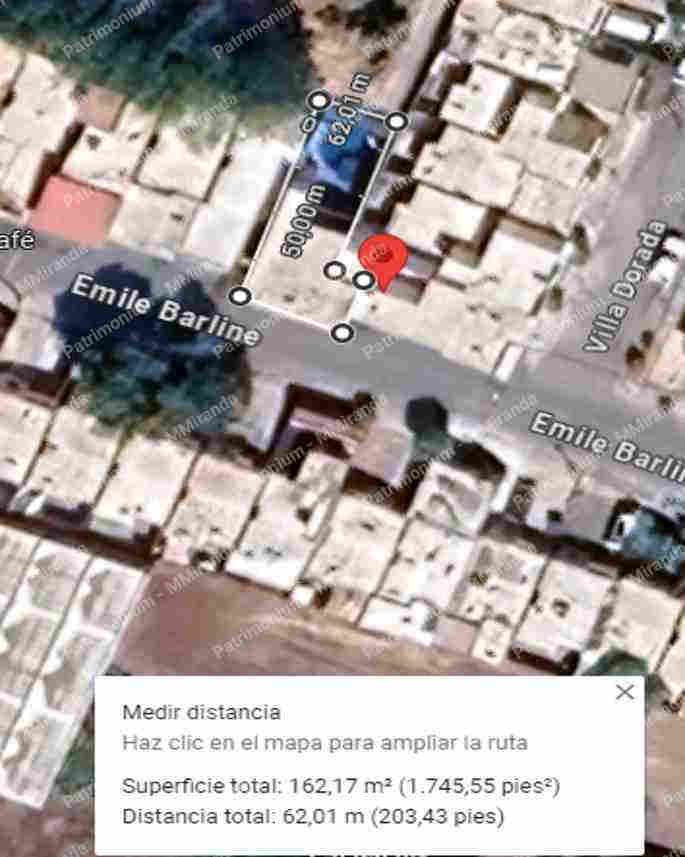
Task: Tap the red location pin marker
Action: (x=383, y=261)
